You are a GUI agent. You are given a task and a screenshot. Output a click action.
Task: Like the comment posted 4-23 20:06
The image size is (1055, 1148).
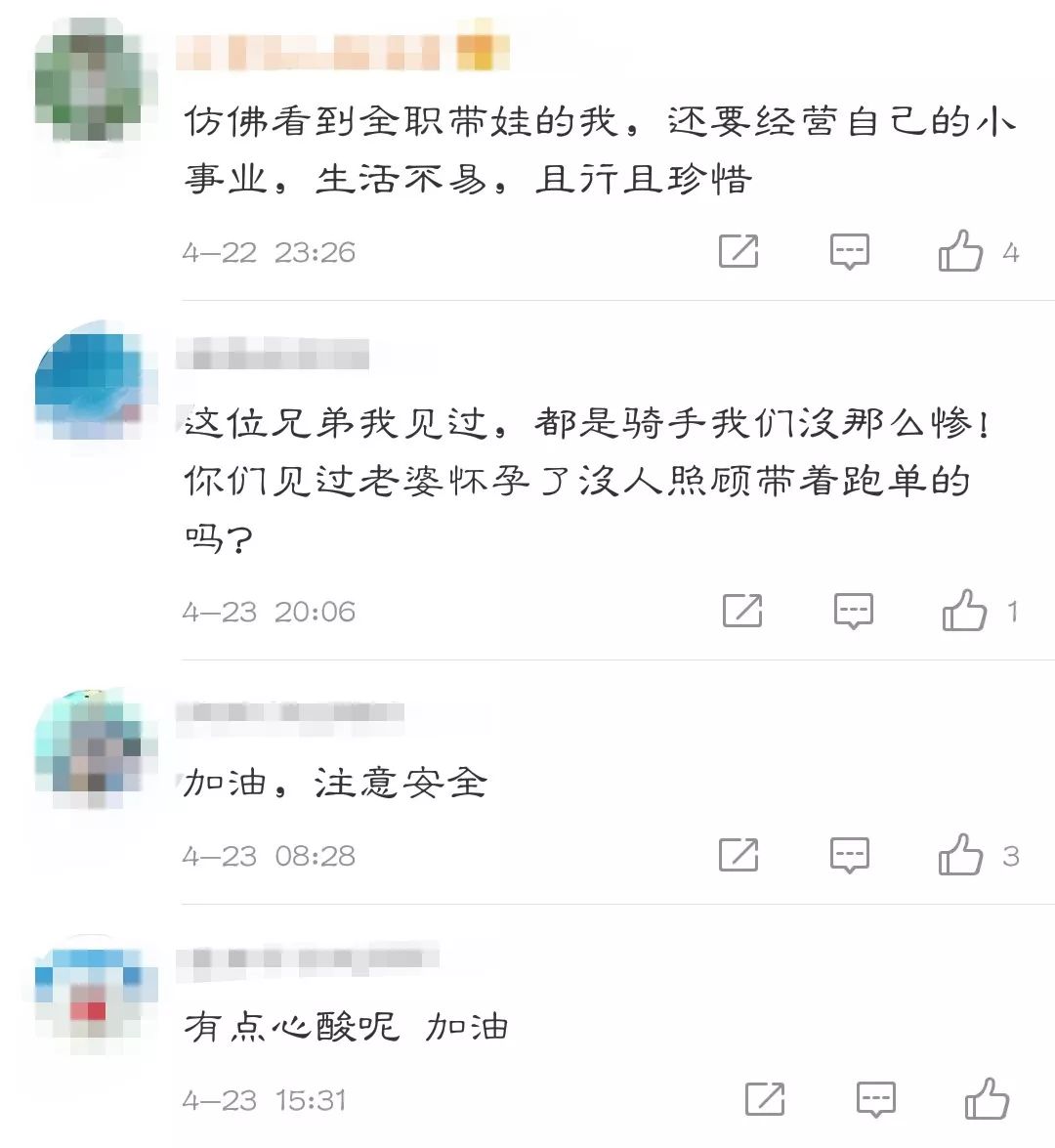click(x=964, y=611)
